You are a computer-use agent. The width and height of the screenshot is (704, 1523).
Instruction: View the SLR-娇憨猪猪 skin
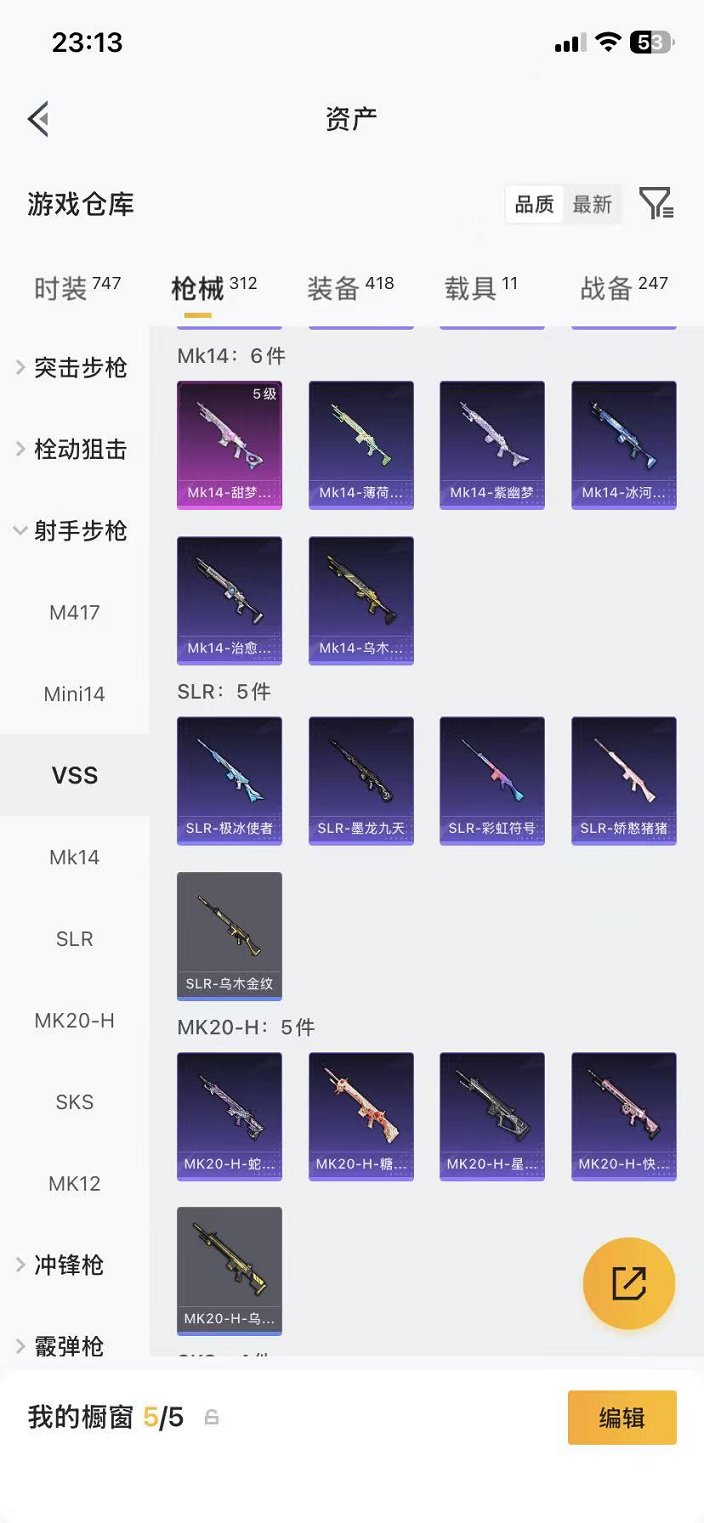(x=623, y=780)
